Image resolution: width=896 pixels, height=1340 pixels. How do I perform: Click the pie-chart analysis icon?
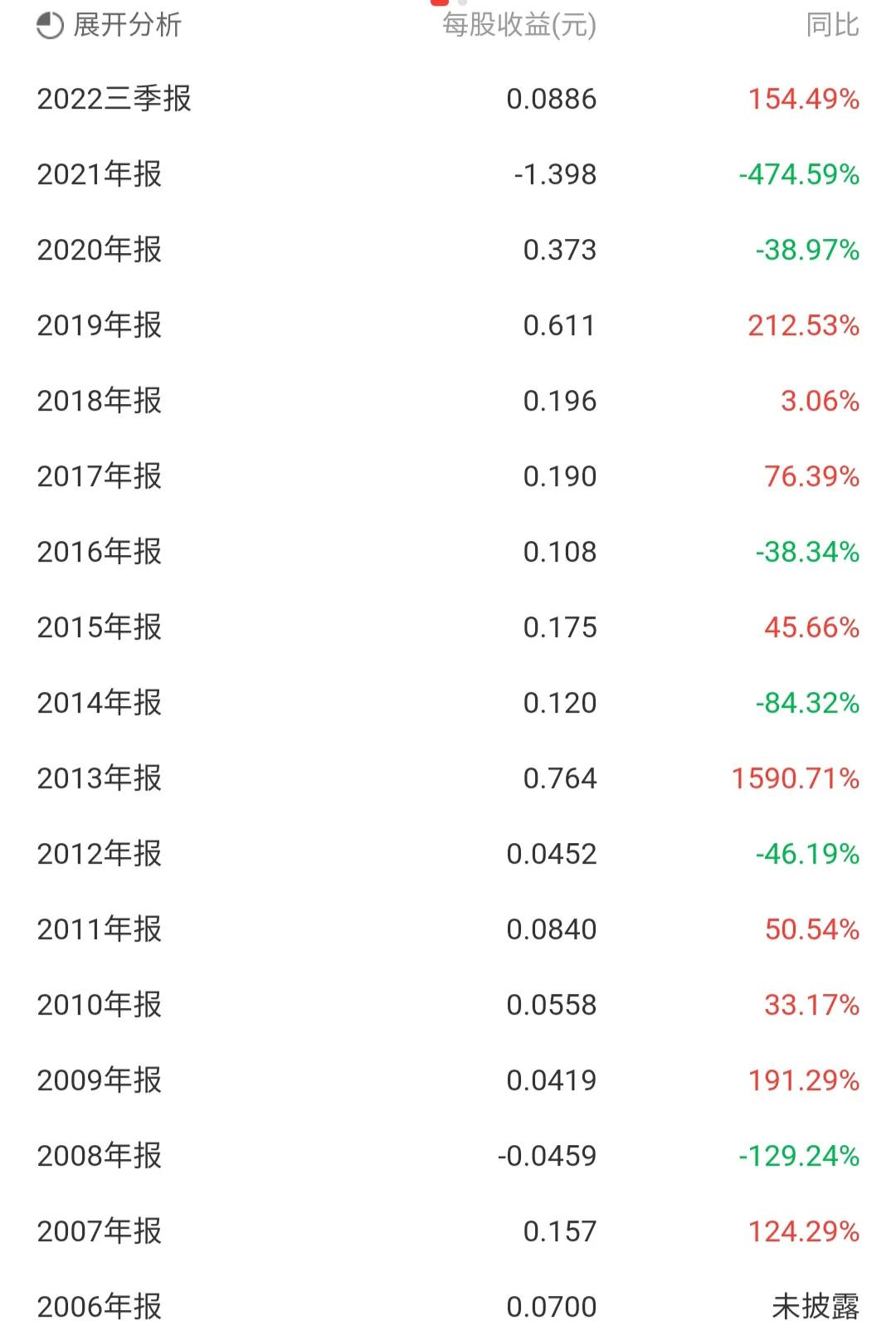tap(49, 26)
